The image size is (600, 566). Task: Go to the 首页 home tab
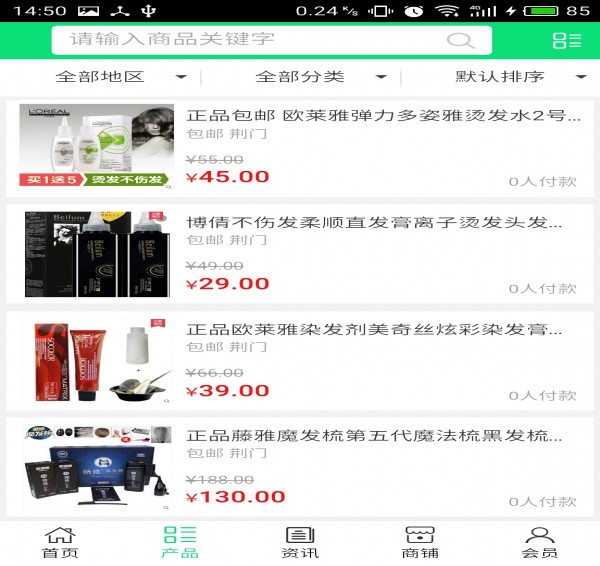(x=60, y=542)
